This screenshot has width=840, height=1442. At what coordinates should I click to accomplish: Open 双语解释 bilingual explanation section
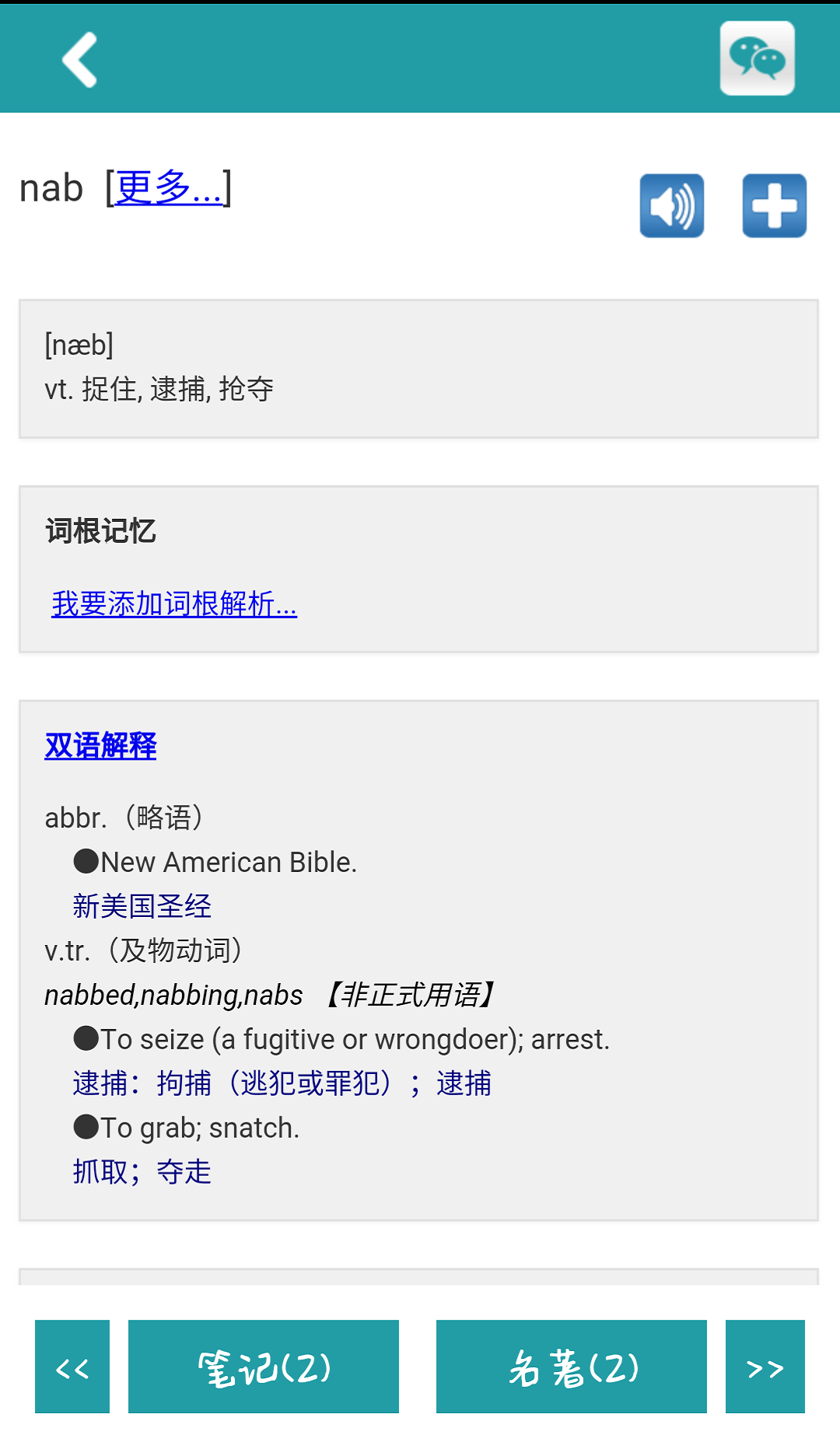click(x=100, y=745)
